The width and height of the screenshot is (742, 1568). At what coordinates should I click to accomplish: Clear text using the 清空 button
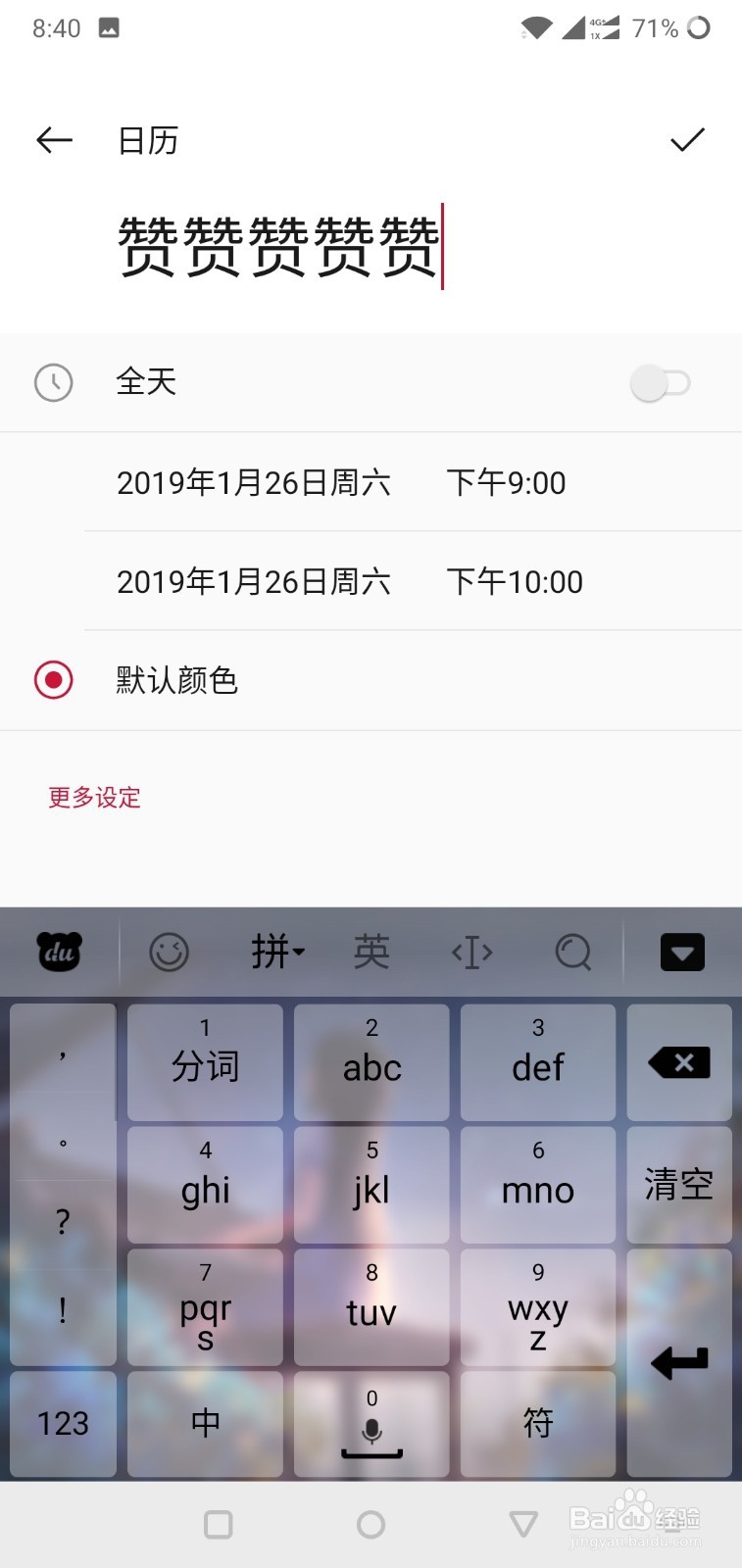click(678, 1185)
